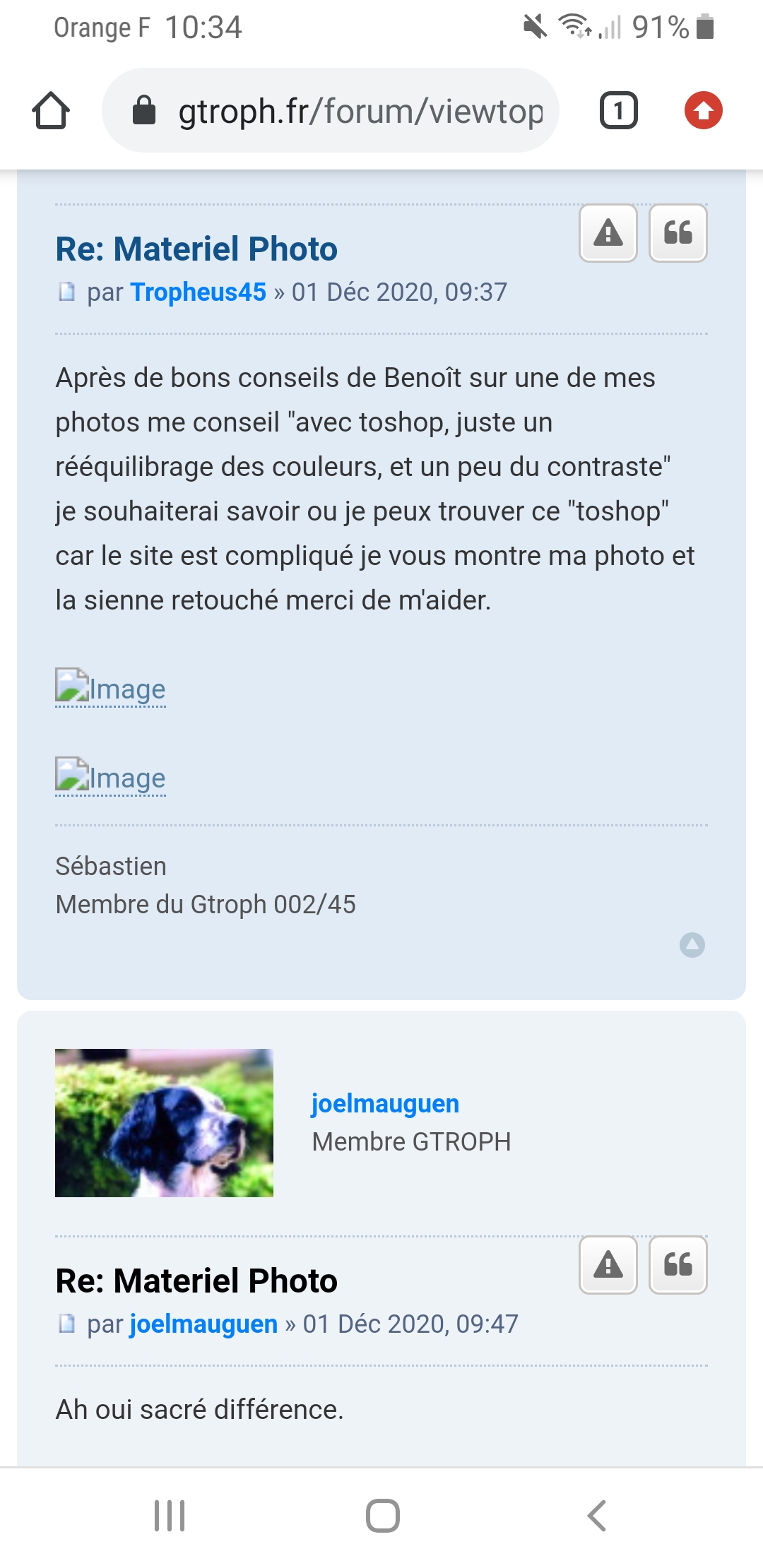763x1568 pixels.
Task: Quote Tropheus45's post
Action: (678, 233)
